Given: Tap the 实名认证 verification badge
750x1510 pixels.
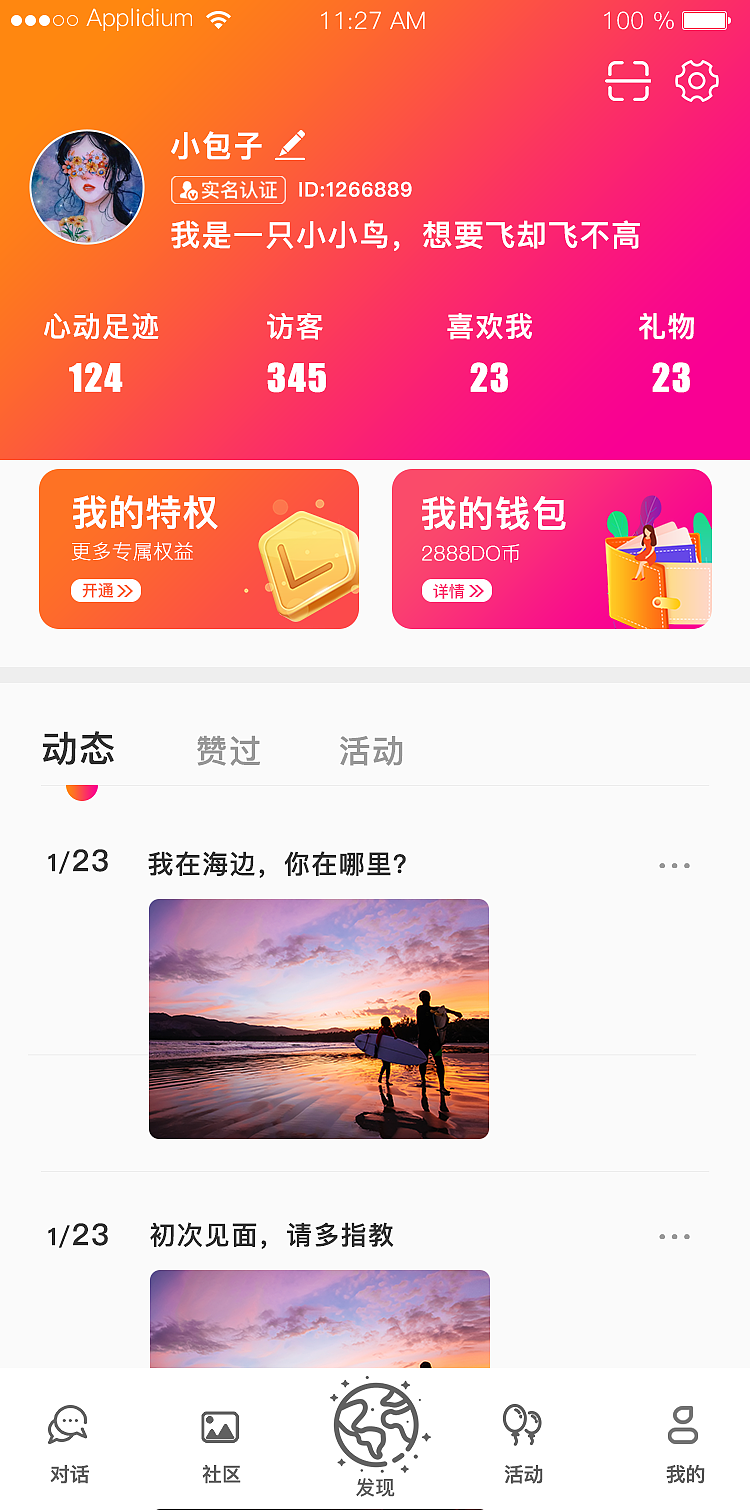Looking at the screenshot, I should [229, 189].
